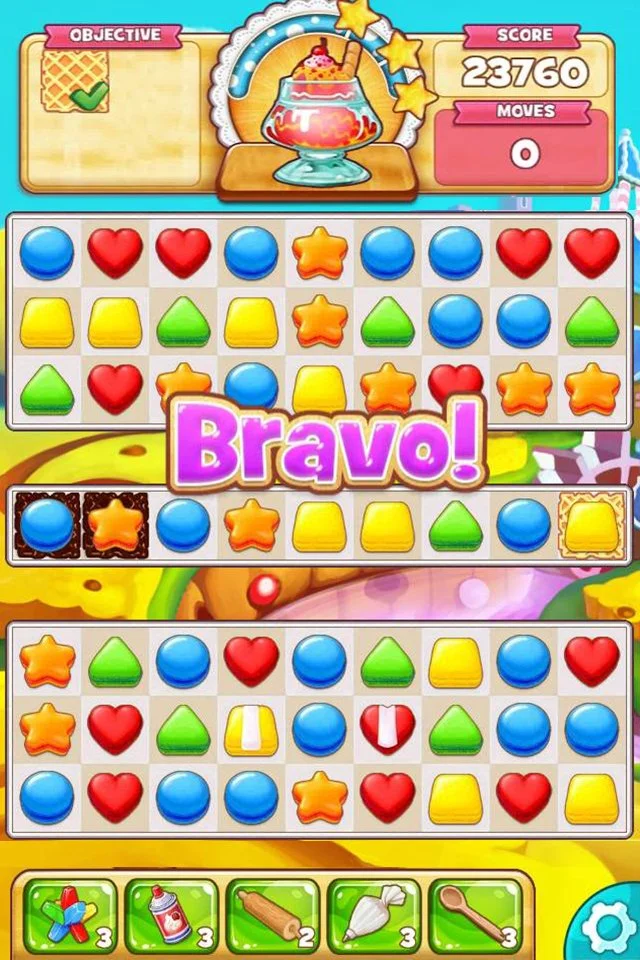640x960 pixels.
Task: Tap the striped red heart candy
Action: (x=387, y=729)
